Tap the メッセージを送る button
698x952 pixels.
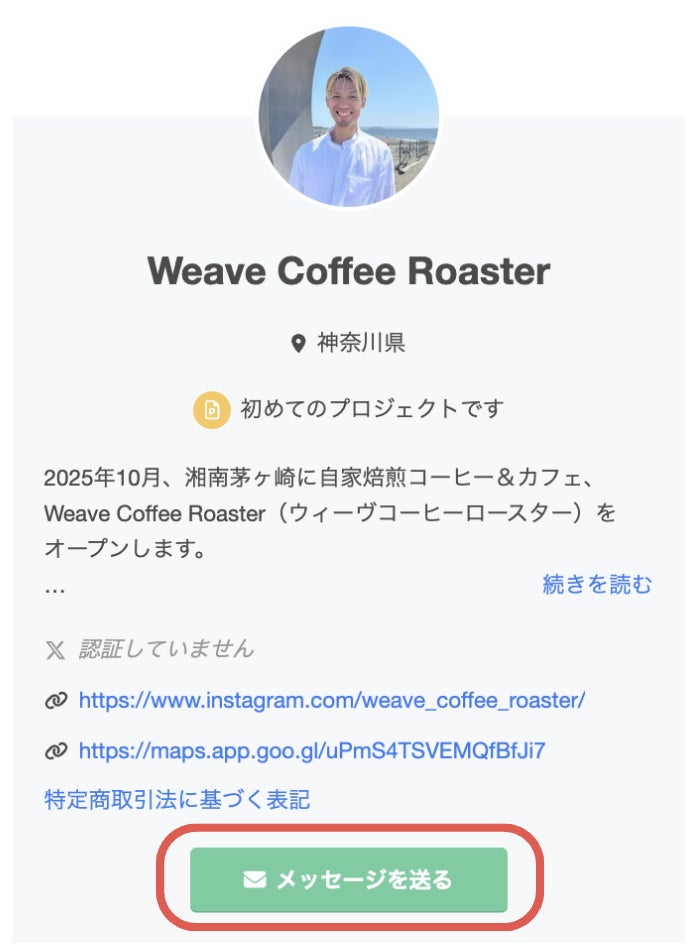point(349,880)
